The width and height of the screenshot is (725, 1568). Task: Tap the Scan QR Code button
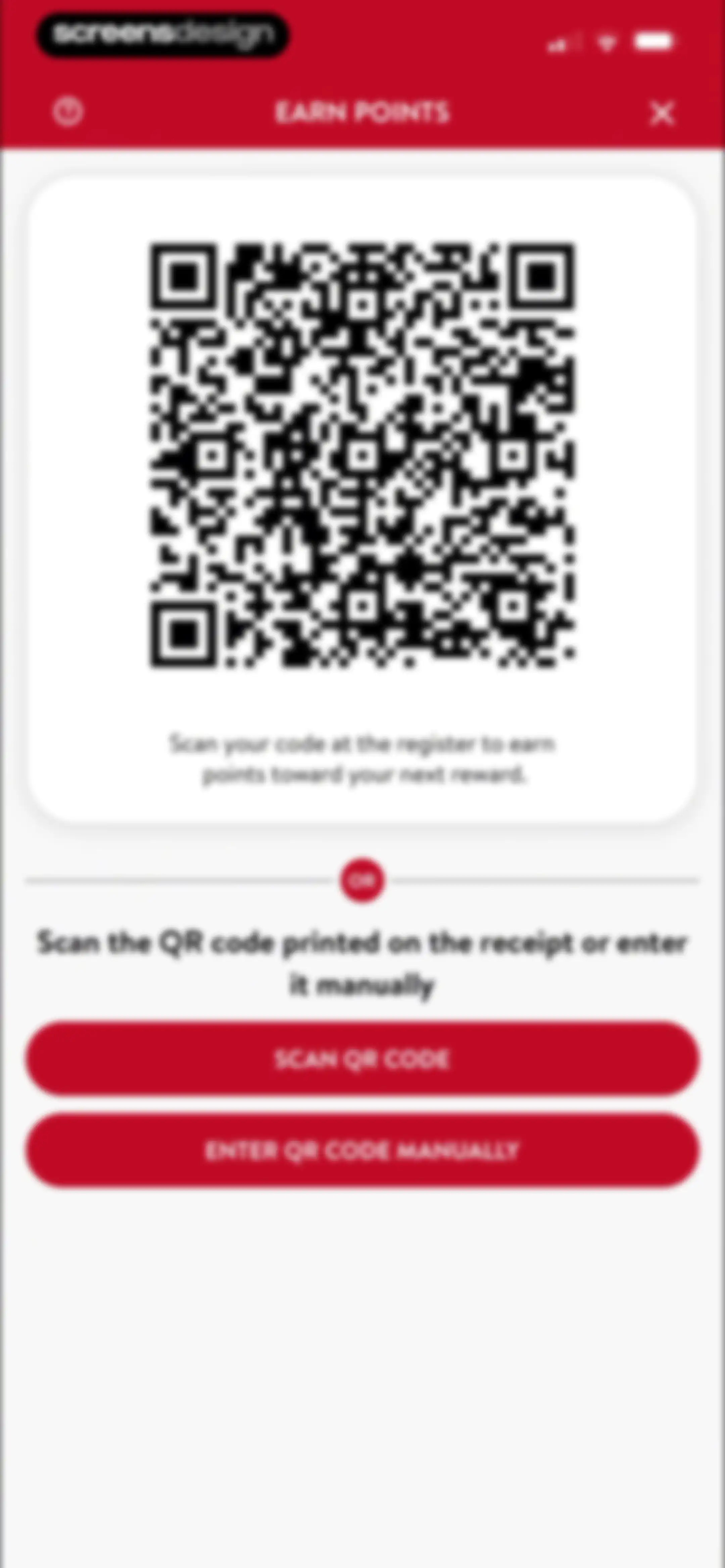tap(362, 1059)
